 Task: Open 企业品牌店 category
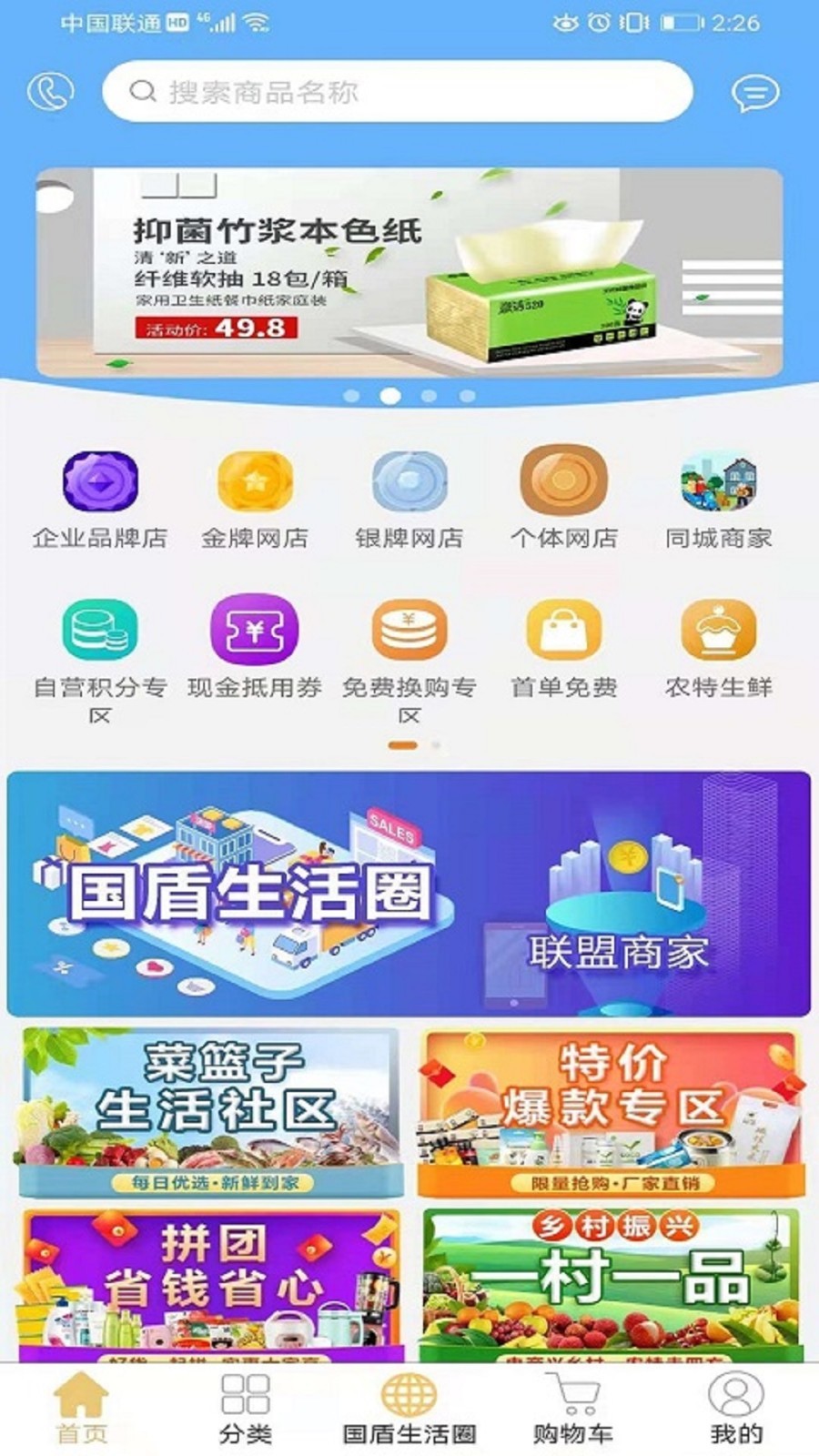[x=100, y=498]
